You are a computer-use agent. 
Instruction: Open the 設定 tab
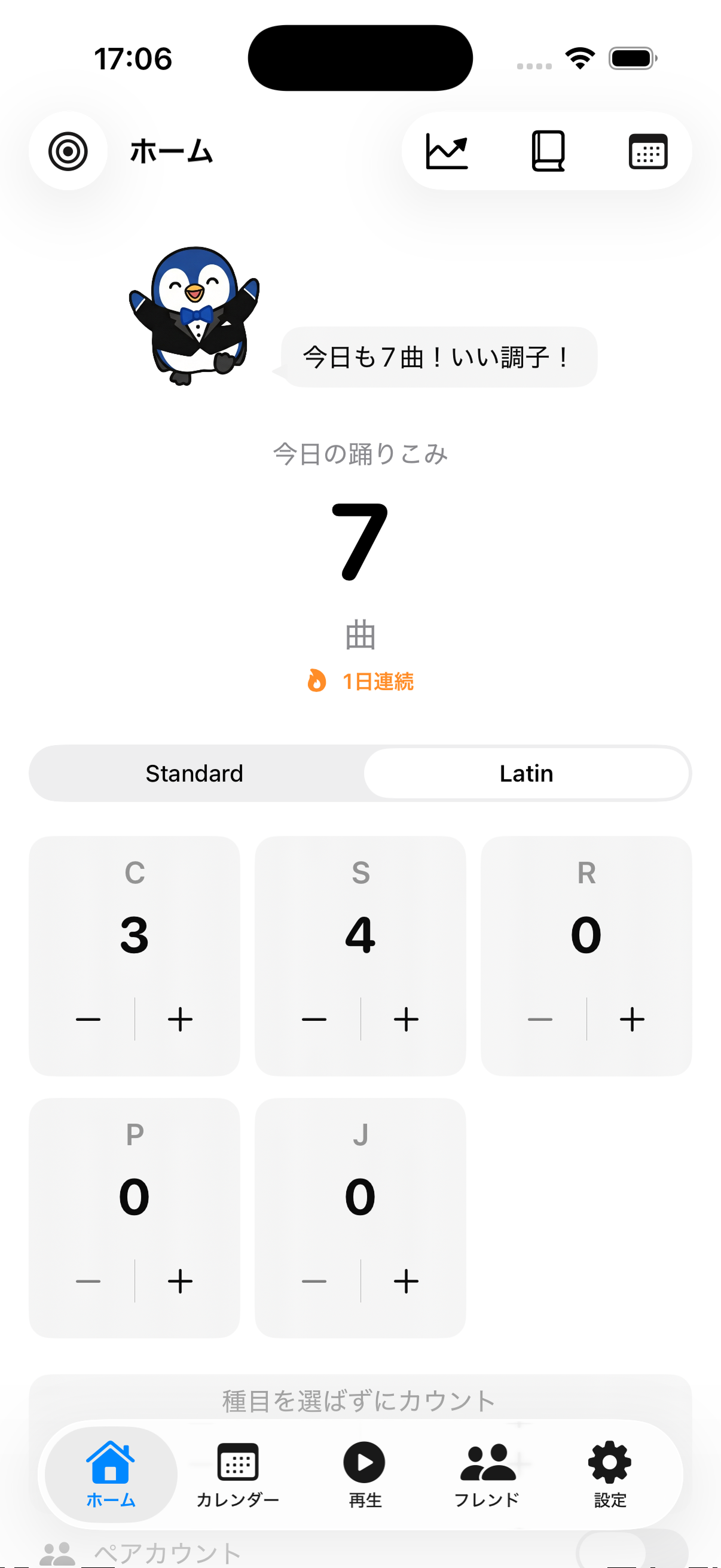tap(610, 1474)
